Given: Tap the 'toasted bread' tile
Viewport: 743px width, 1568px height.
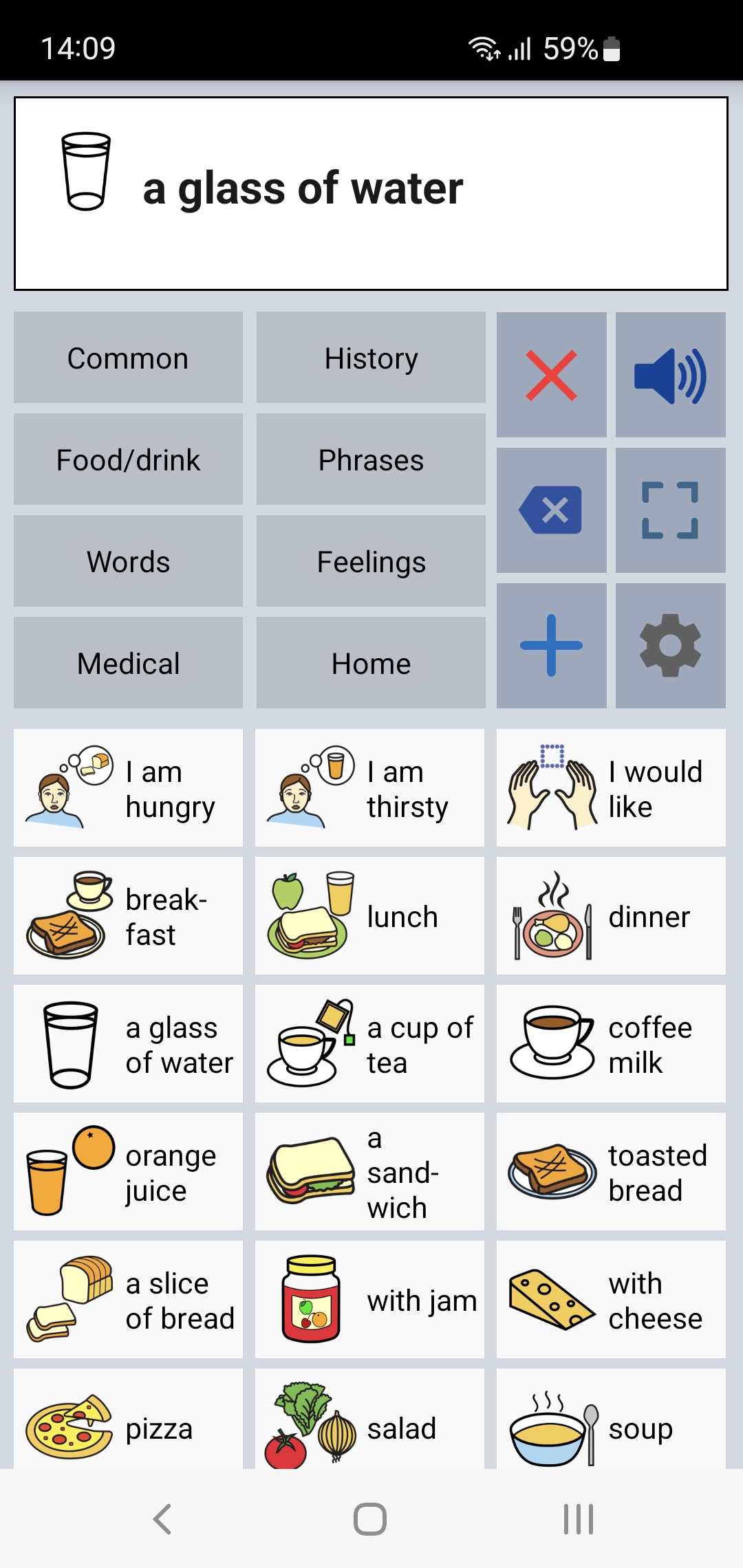Looking at the screenshot, I should click(611, 1172).
